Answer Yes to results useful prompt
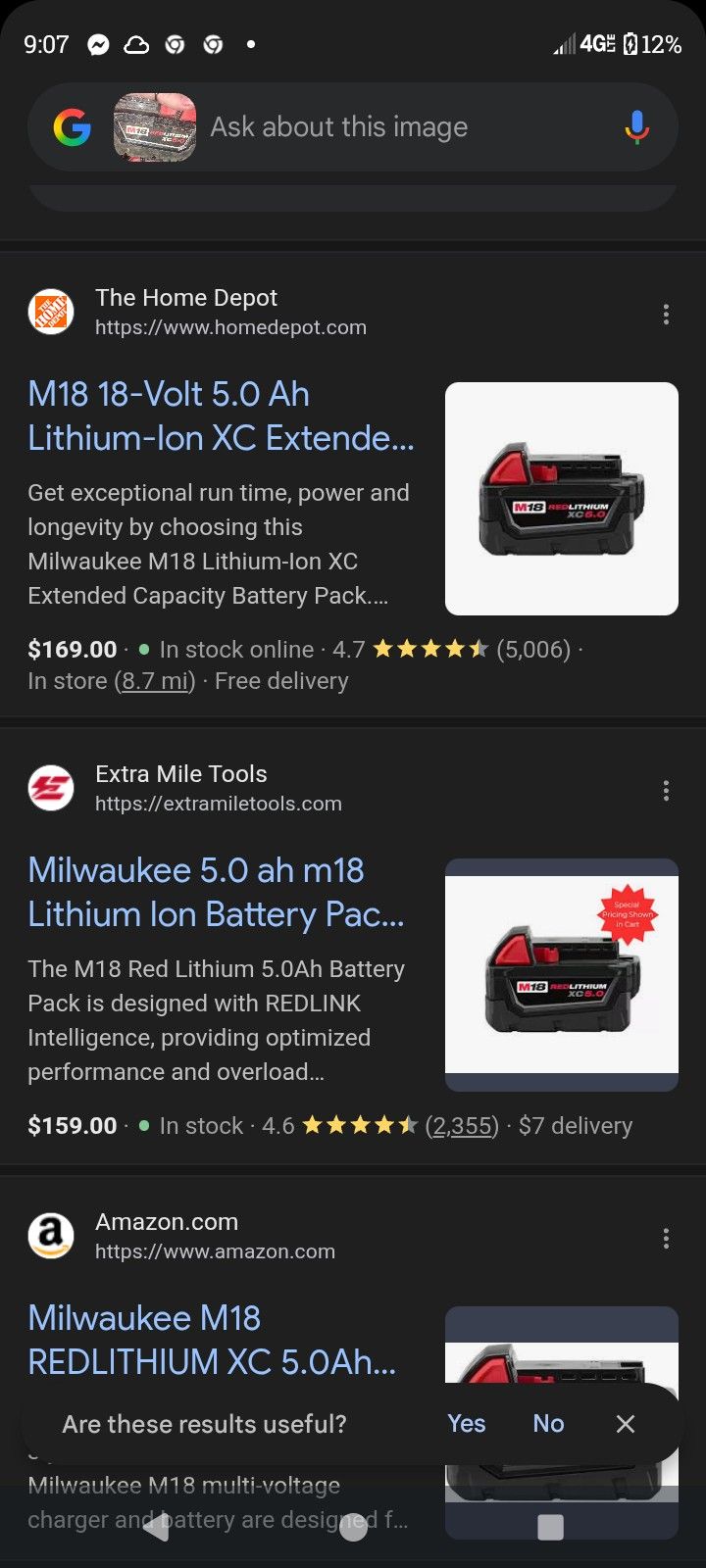706x1568 pixels. [467, 1424]
